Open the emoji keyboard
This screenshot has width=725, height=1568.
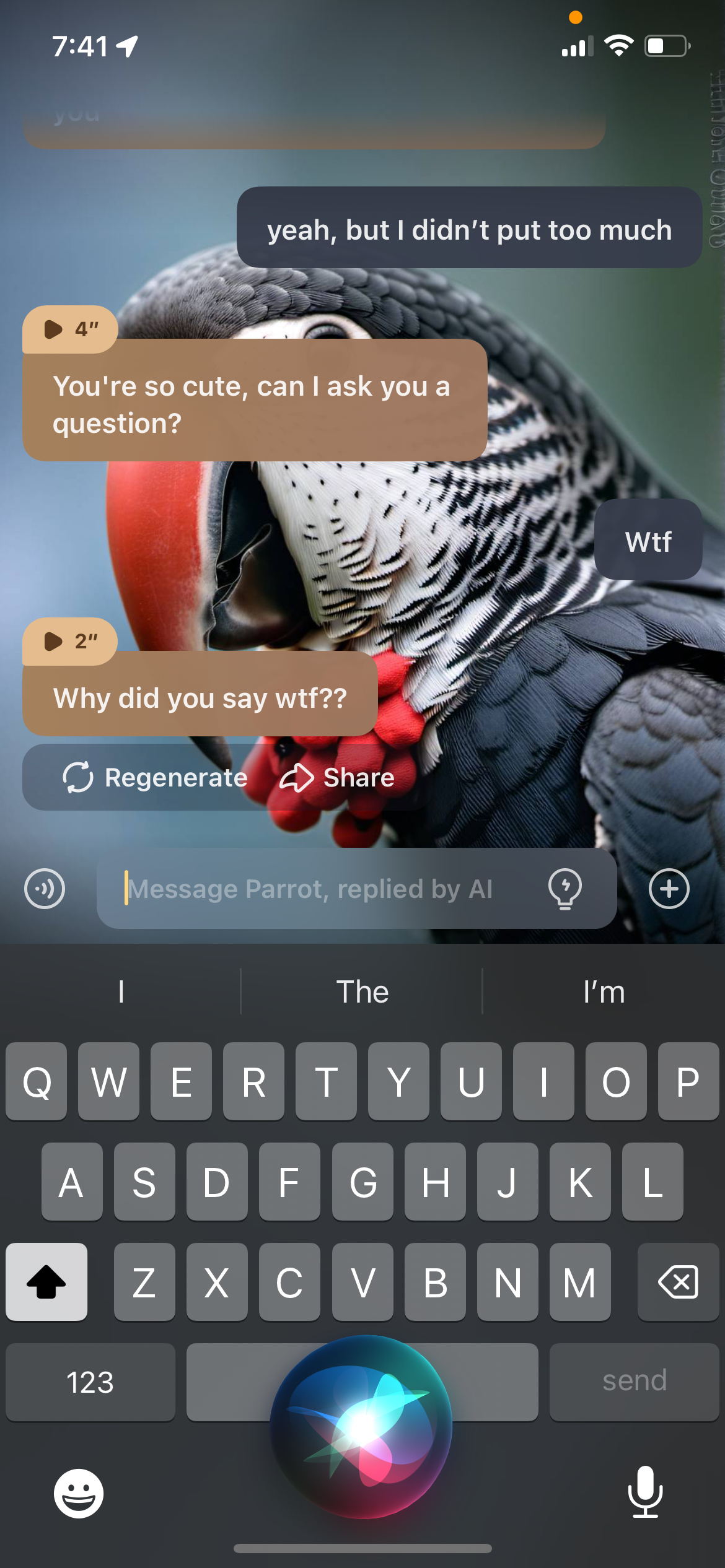click(x=79, y=1493)
